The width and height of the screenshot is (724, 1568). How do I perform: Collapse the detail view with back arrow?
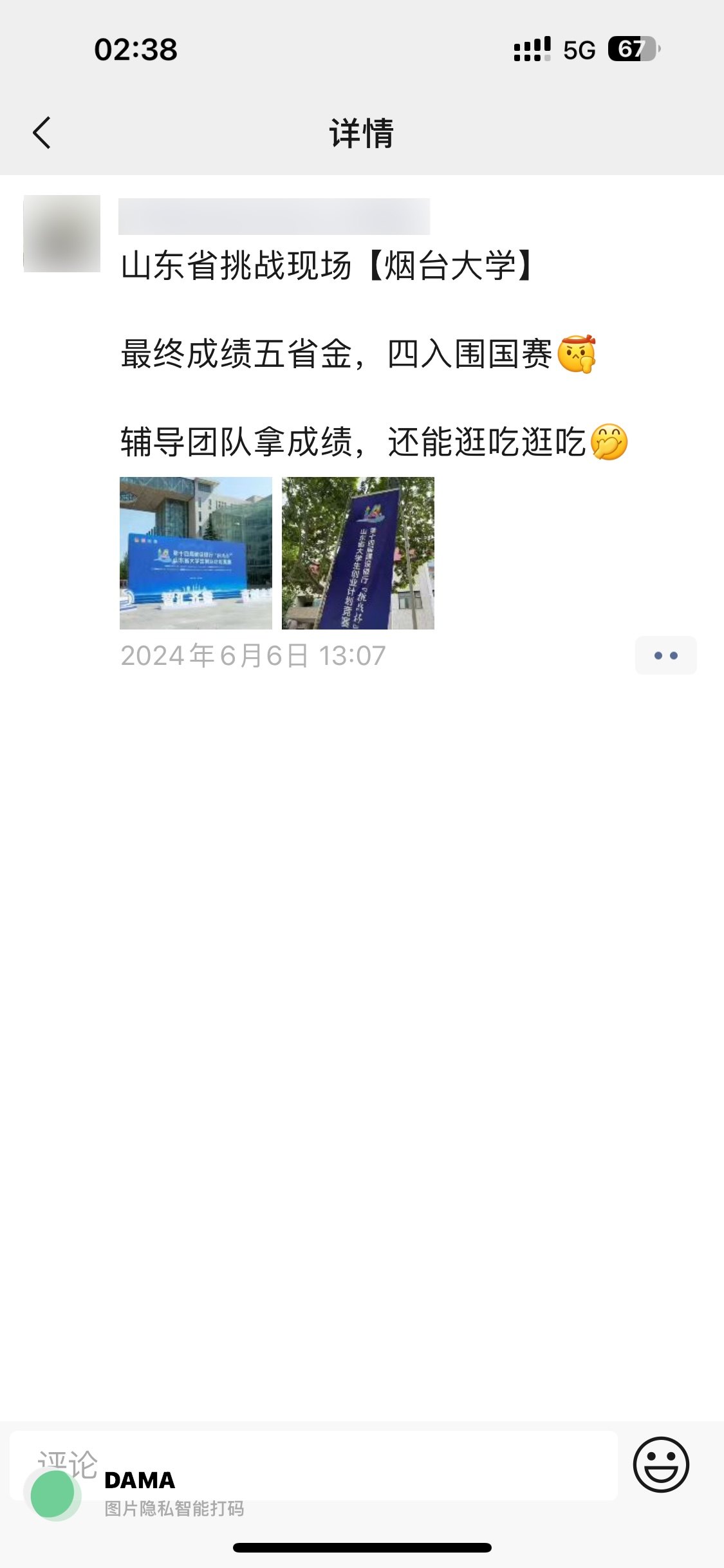click(x=41, y=131)
